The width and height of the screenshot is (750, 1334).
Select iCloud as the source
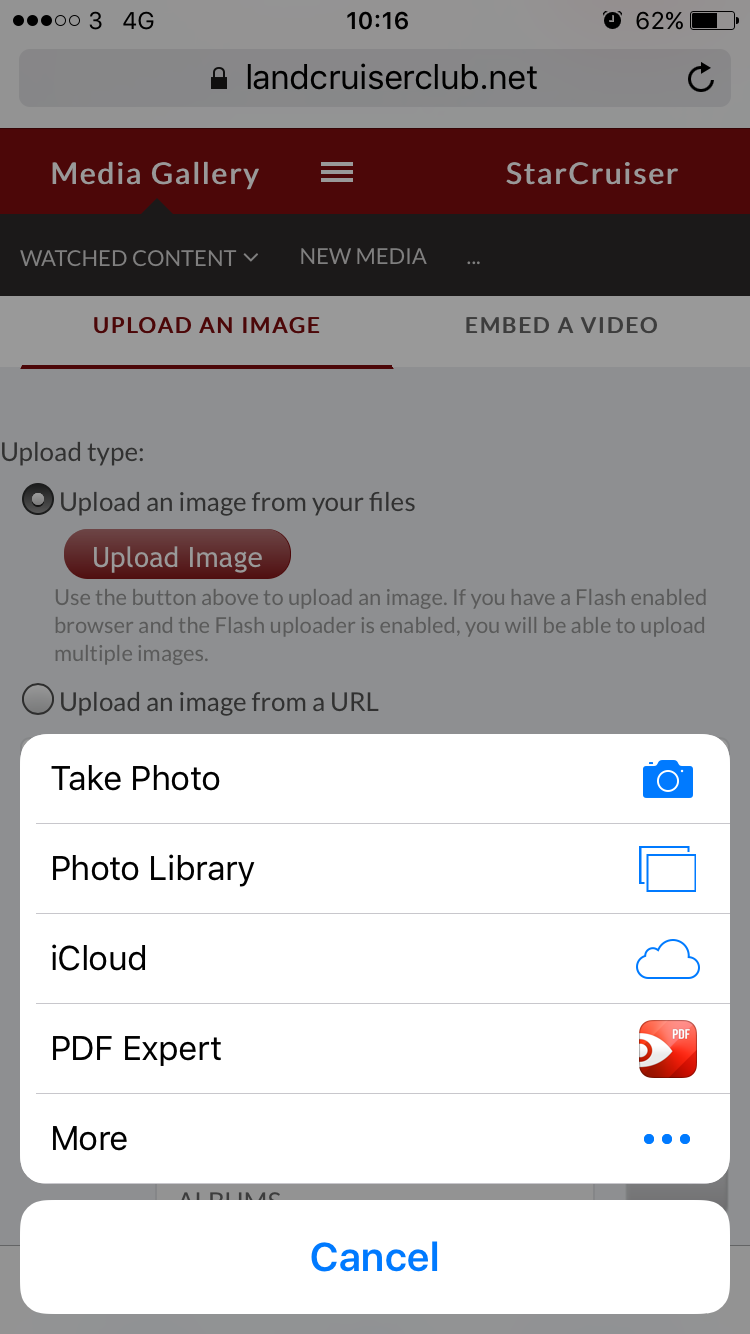(x=375, y=959)
